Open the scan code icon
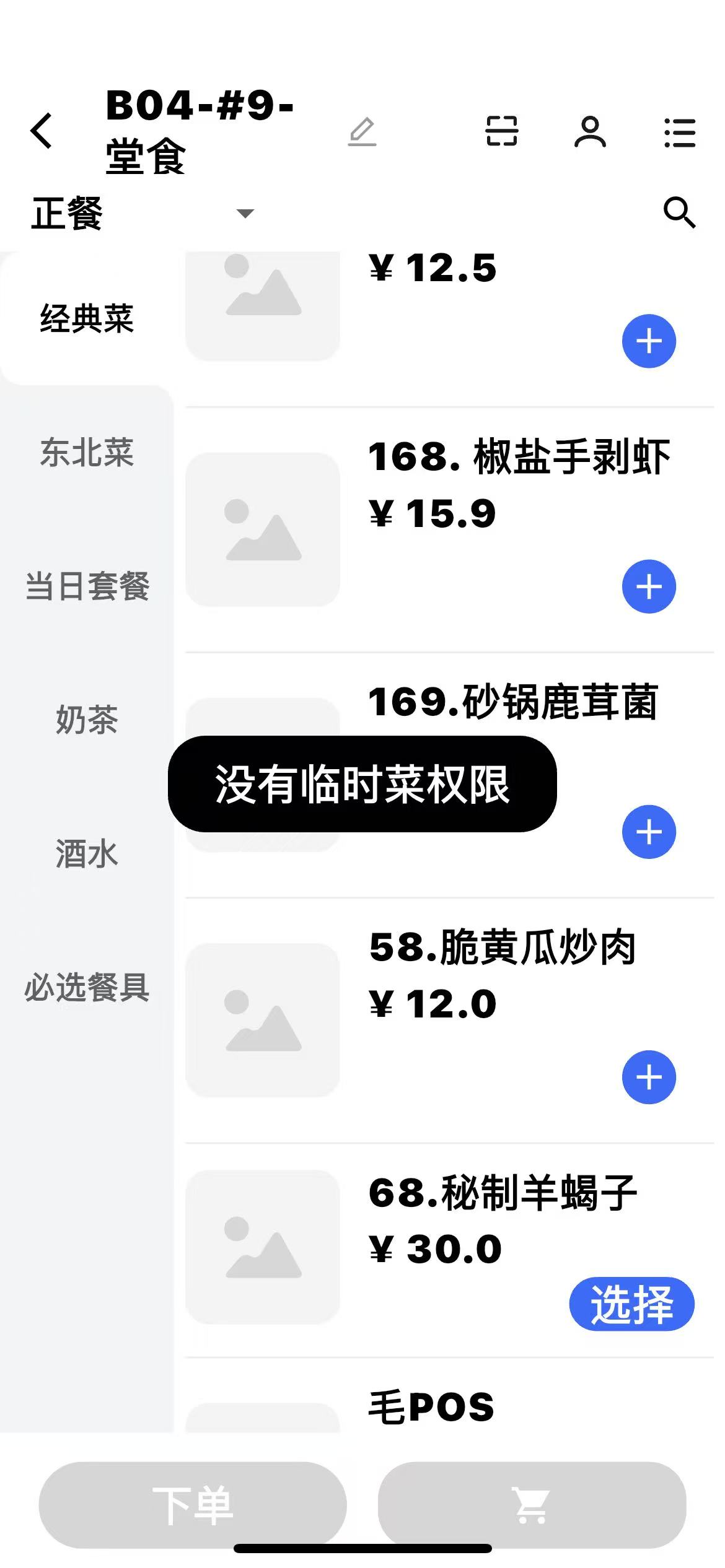Image resolution: width=725 pixels, height=1568 pixels. pos(501,131)
